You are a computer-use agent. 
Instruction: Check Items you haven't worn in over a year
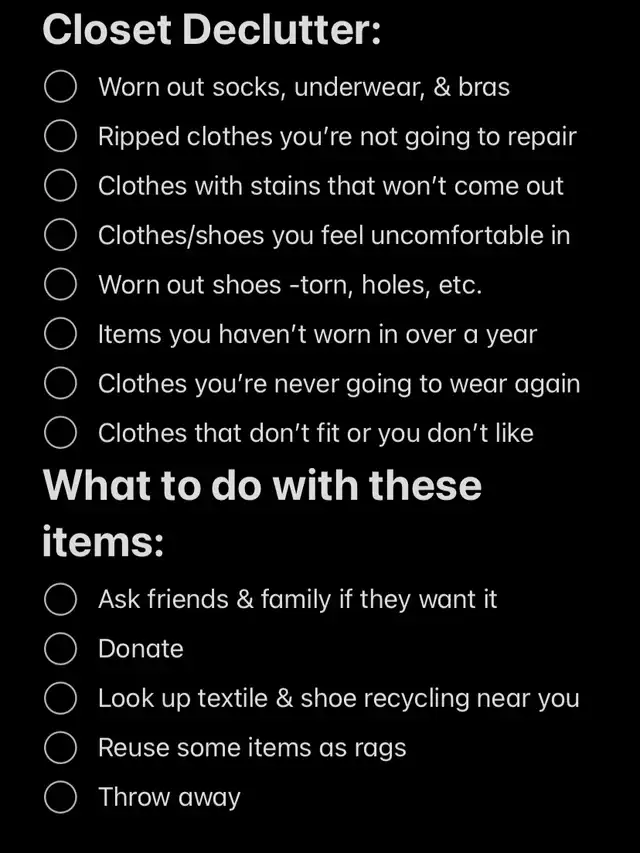pos(61,334)
